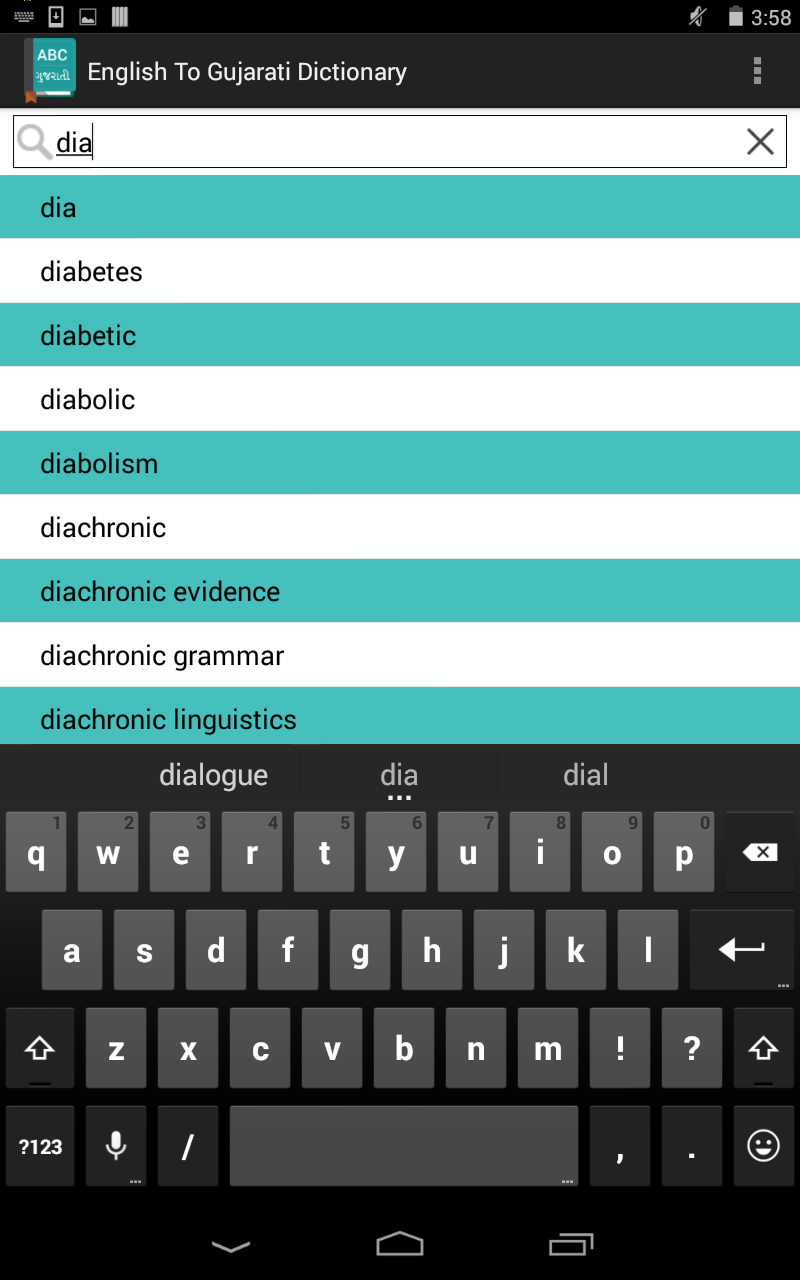Tap the voice input microphone key
Image resolution: width=800 pixels, height=1280 pixels.
(115, 1146)
